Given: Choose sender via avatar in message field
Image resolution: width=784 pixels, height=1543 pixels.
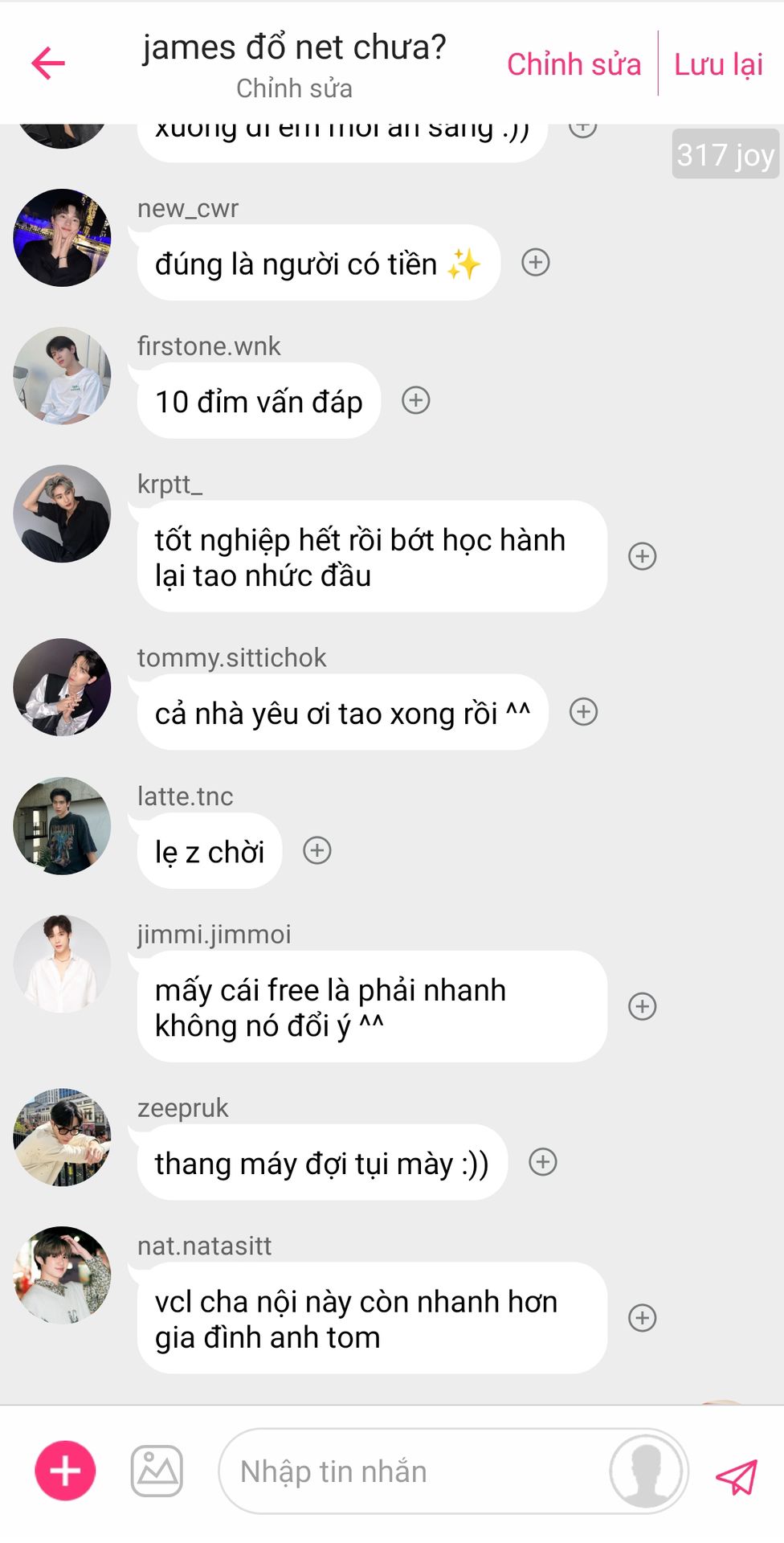Looking at the screenshot, I should (646, 1471).
